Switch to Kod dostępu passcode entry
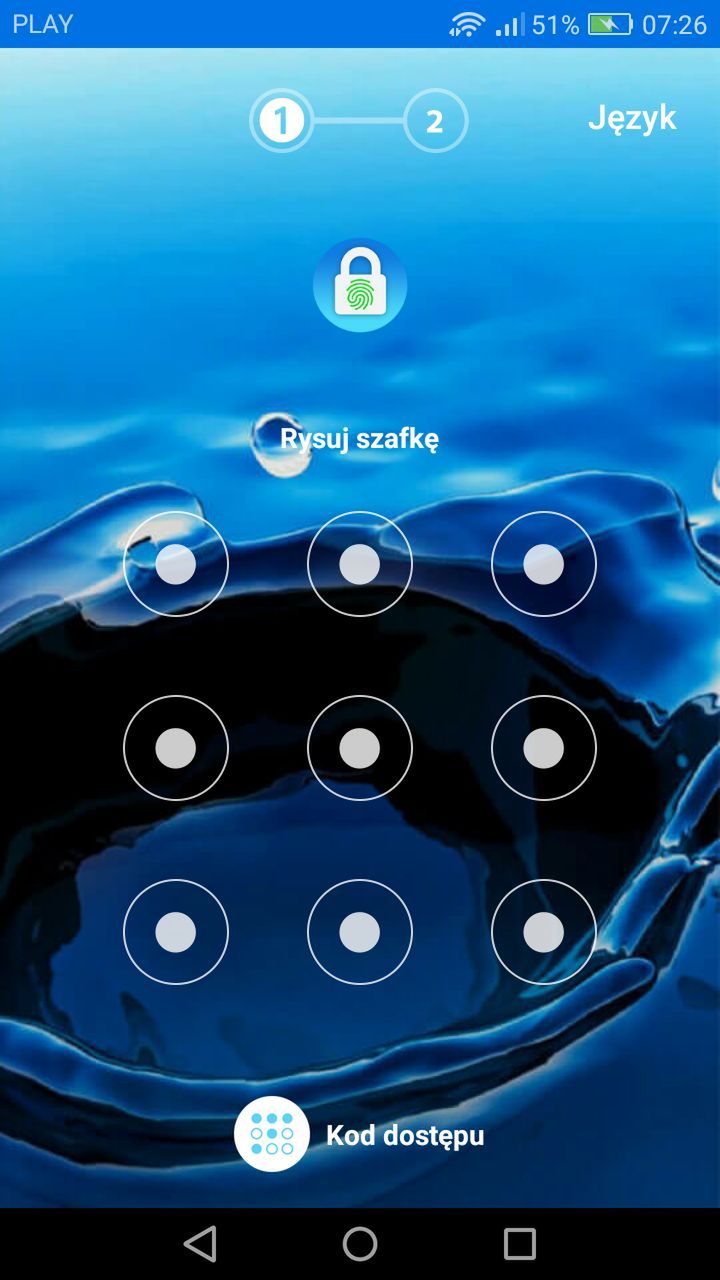Viewport: 720px width, 1280px height. (x=360, y=1134)
